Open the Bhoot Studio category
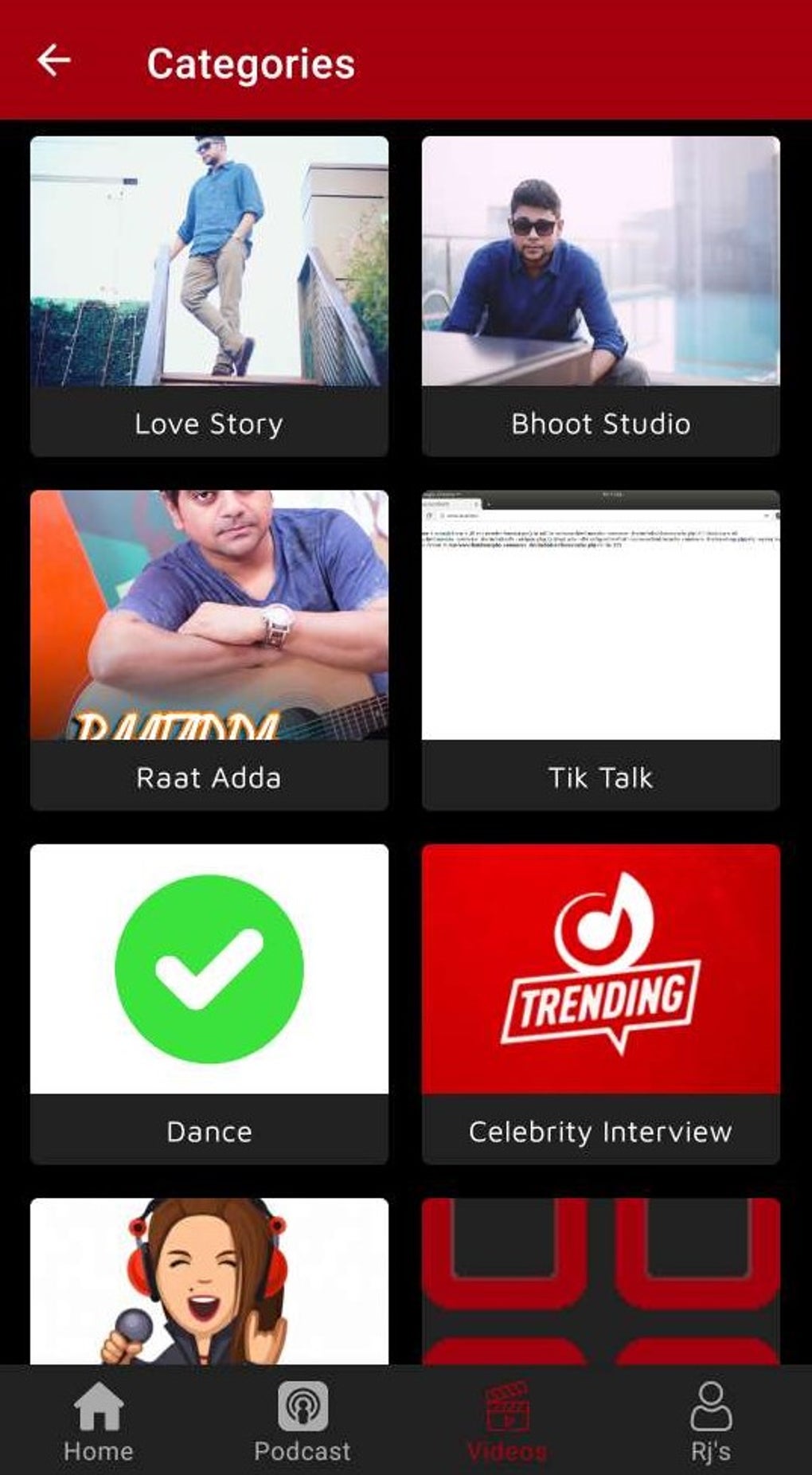 click(x=600, y=295)
